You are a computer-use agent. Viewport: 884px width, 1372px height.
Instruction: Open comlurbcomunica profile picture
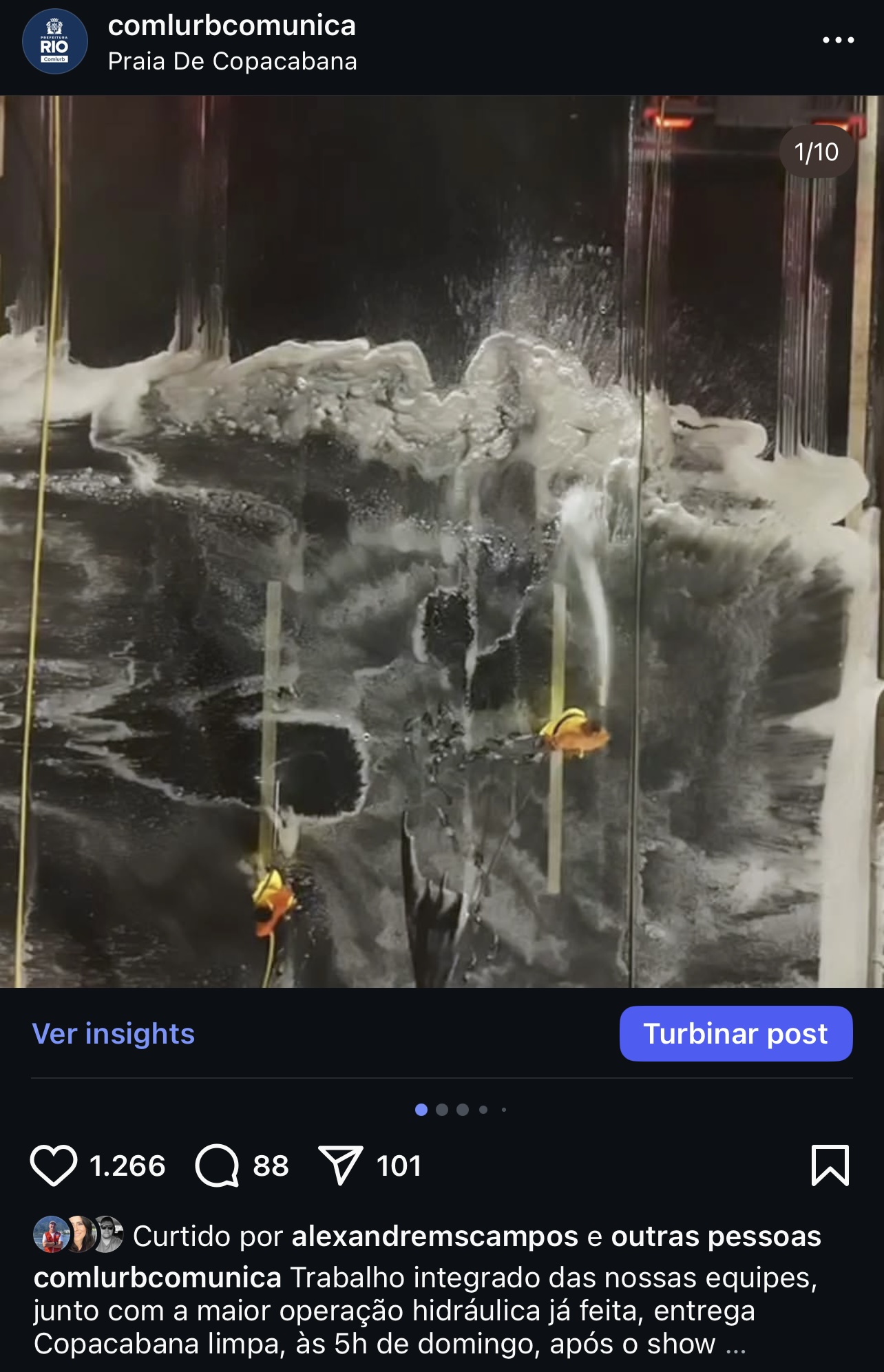[x=55, y=42]
